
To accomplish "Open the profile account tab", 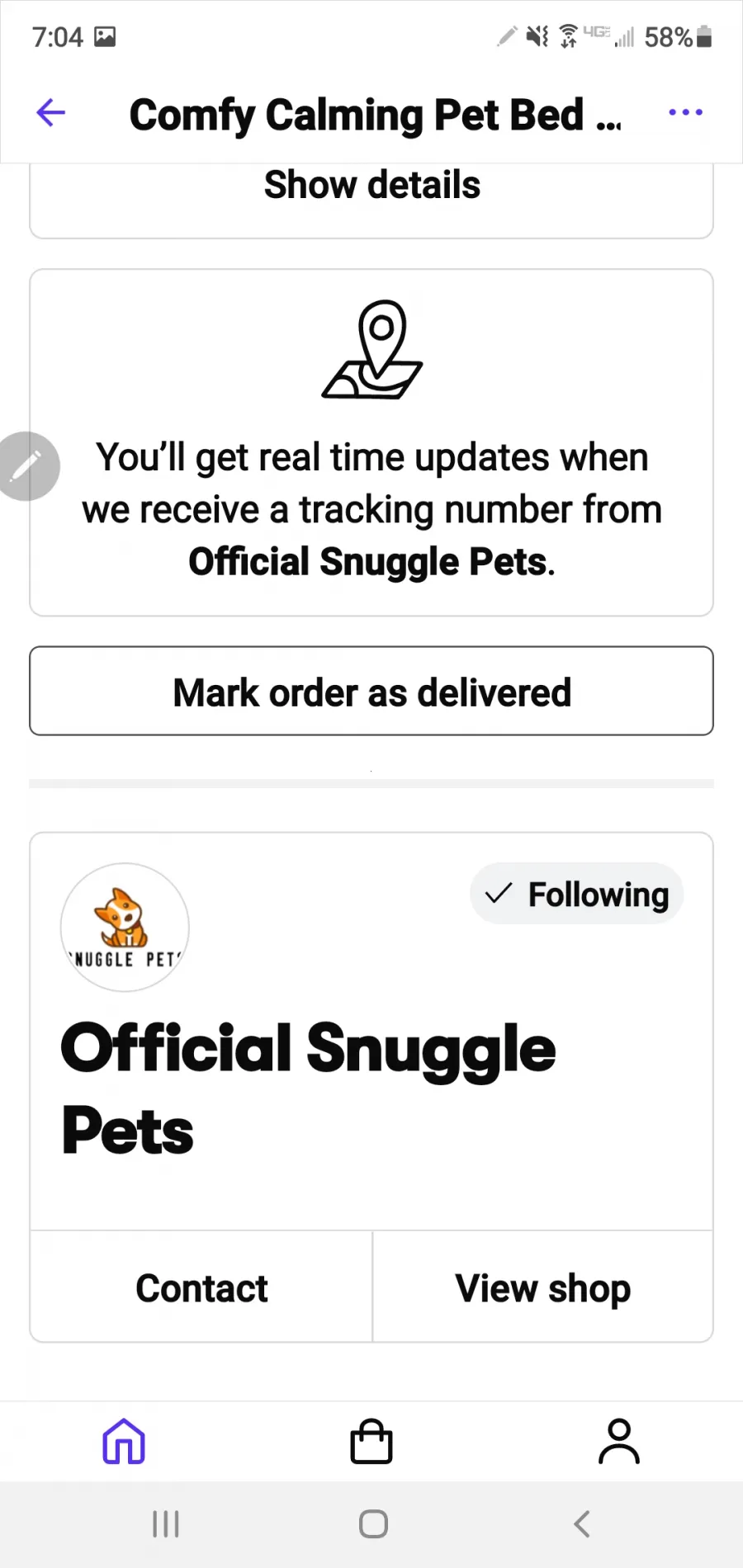I will [619, 1442].
